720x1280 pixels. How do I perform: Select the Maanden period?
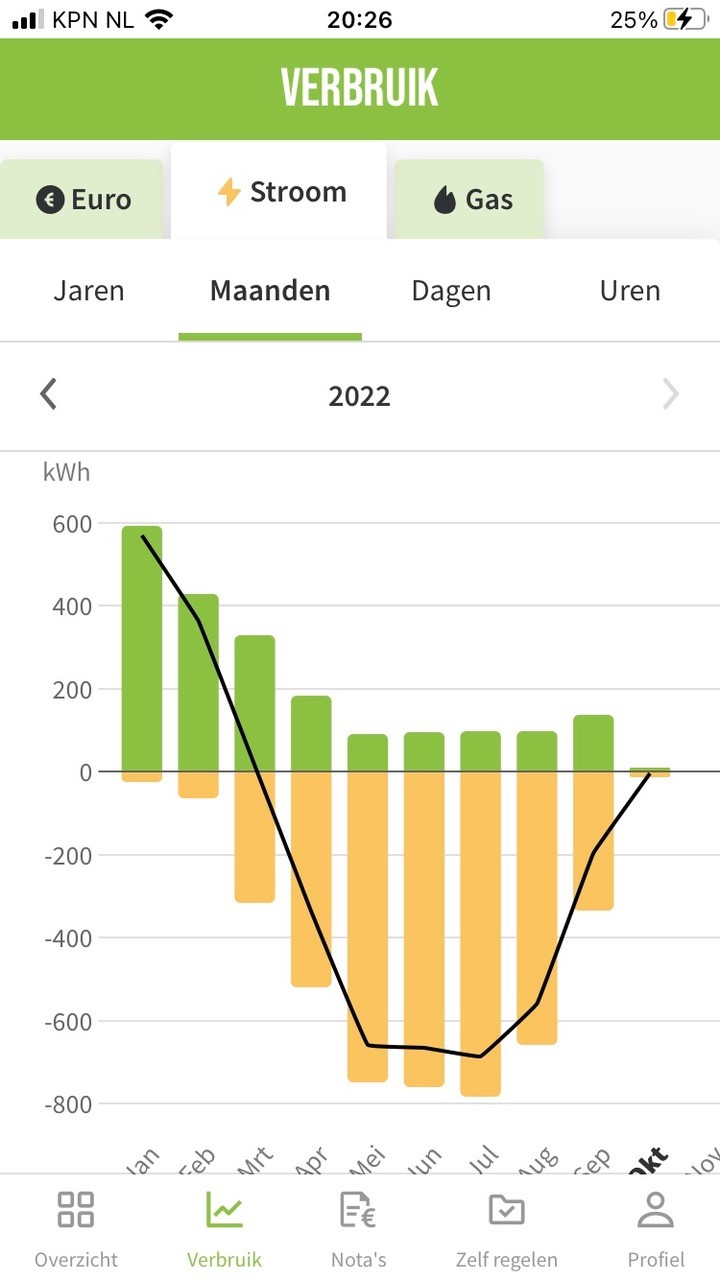270,291
